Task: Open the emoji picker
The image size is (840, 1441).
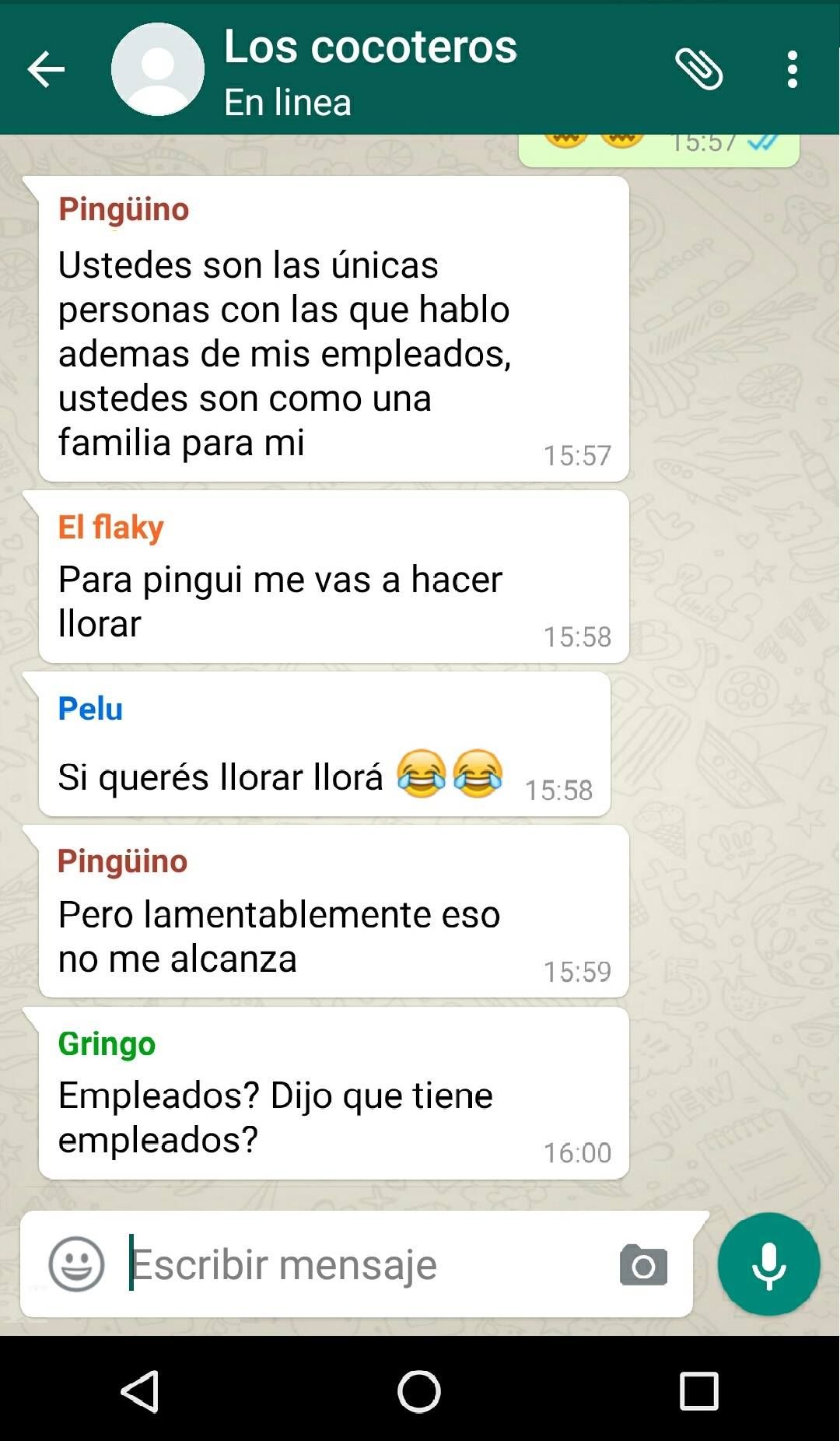Action: pyautogui.click(x=76, y=1264)
